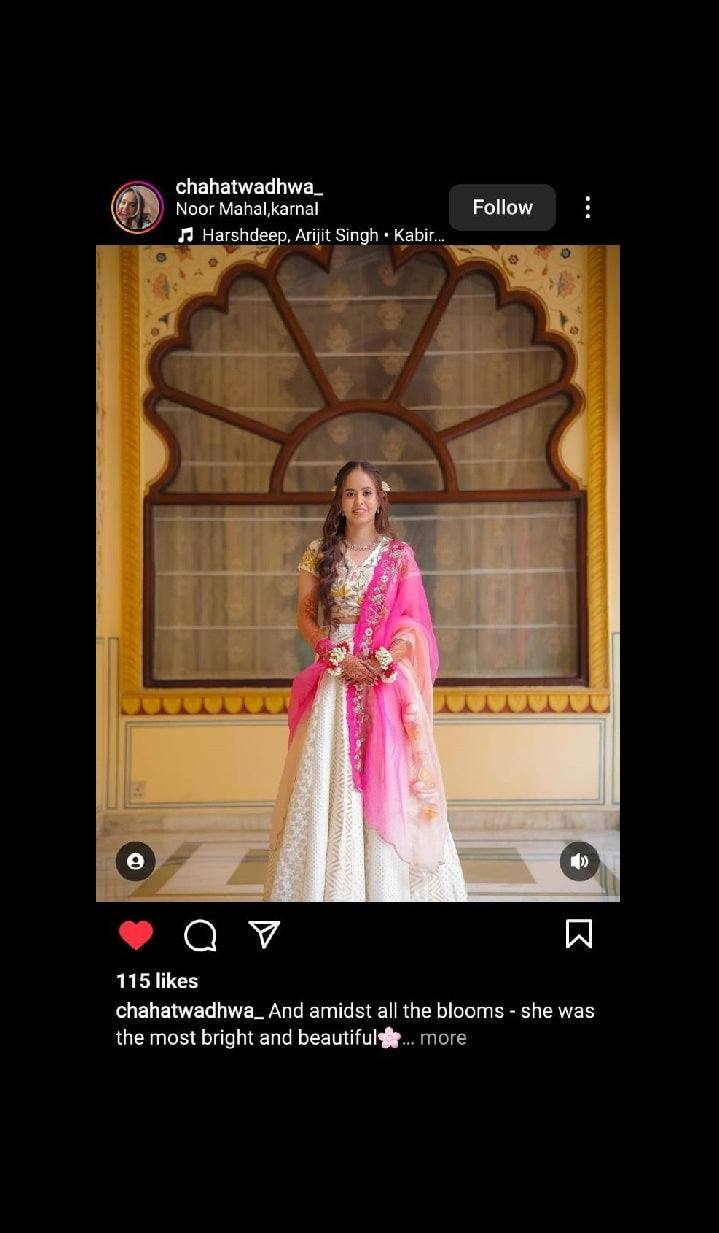Open chahatwadhwa_ profile picture
This screenshot has height=1233, width=719.
(137, 207)
